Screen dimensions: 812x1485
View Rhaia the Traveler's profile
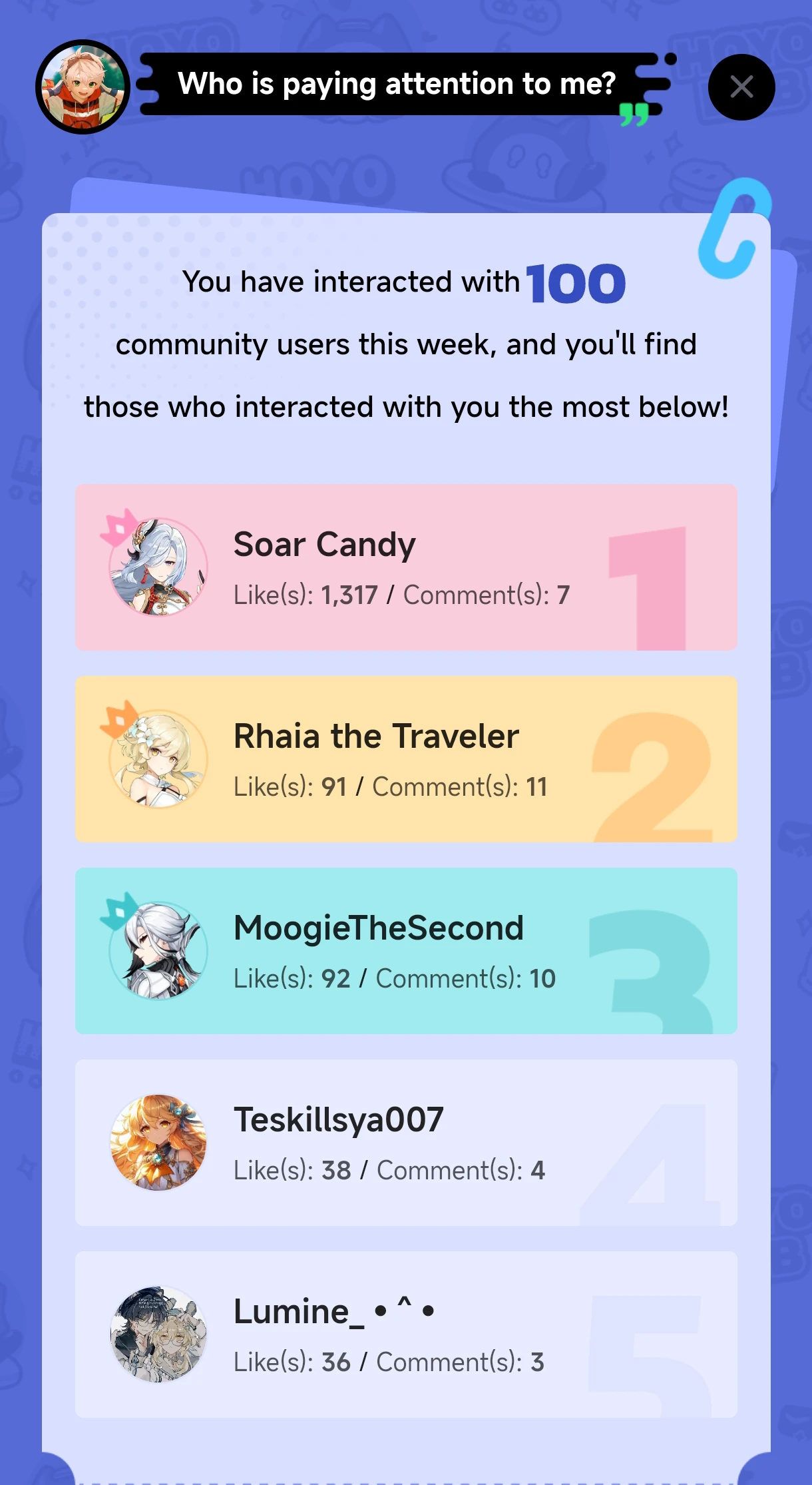tap(405, 759)
